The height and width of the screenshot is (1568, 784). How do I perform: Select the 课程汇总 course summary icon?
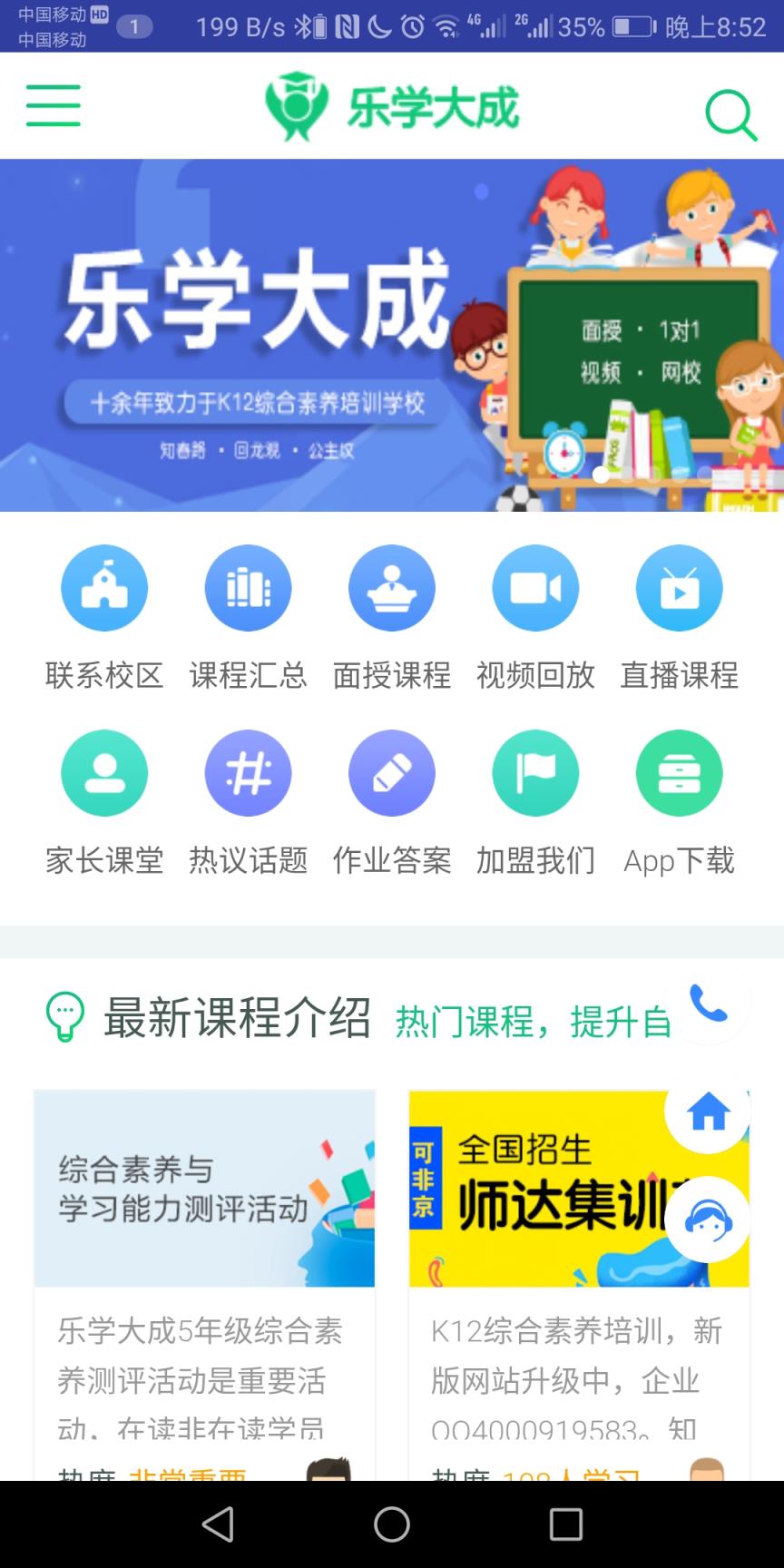click(x=248, y=587)
